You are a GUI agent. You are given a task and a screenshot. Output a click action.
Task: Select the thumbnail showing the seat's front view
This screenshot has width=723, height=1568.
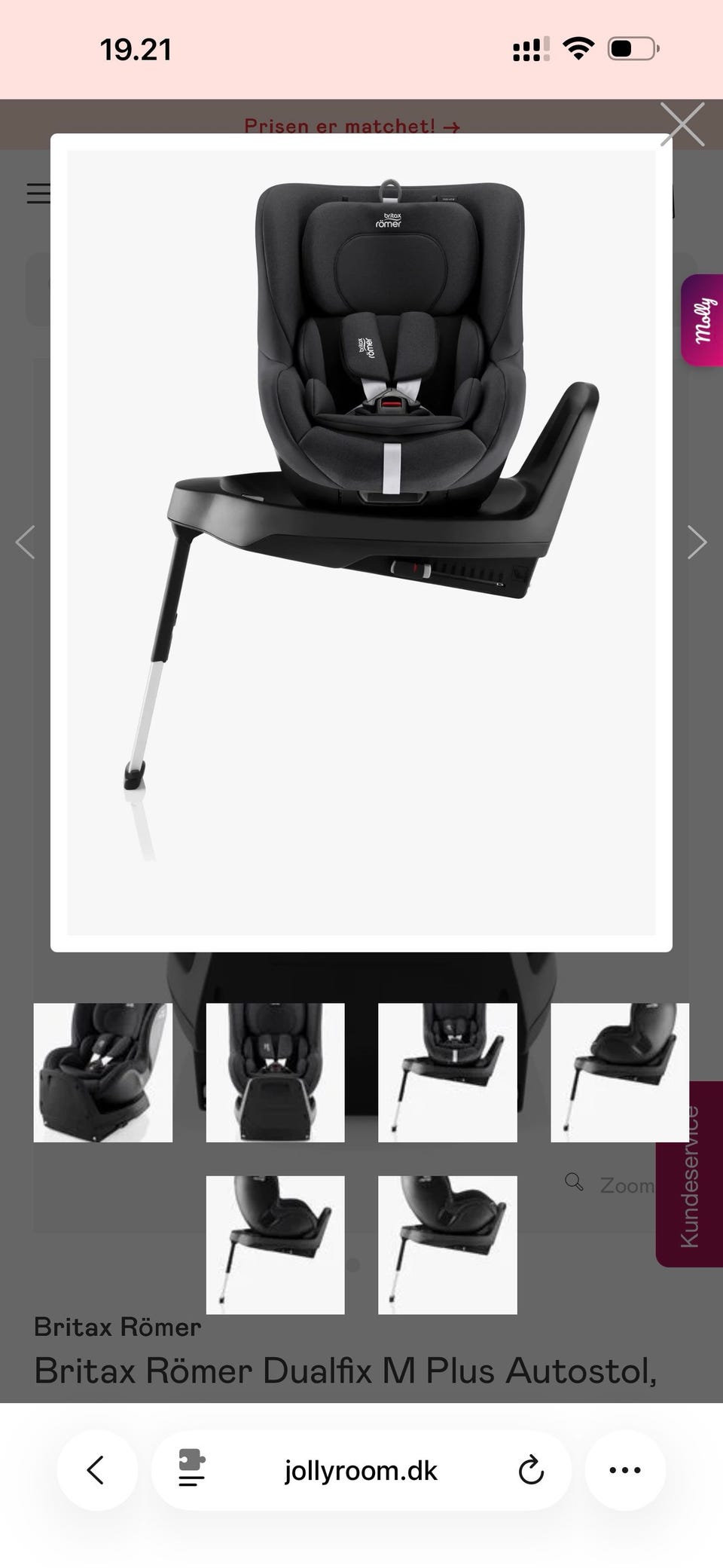[x=275, y=1071]
